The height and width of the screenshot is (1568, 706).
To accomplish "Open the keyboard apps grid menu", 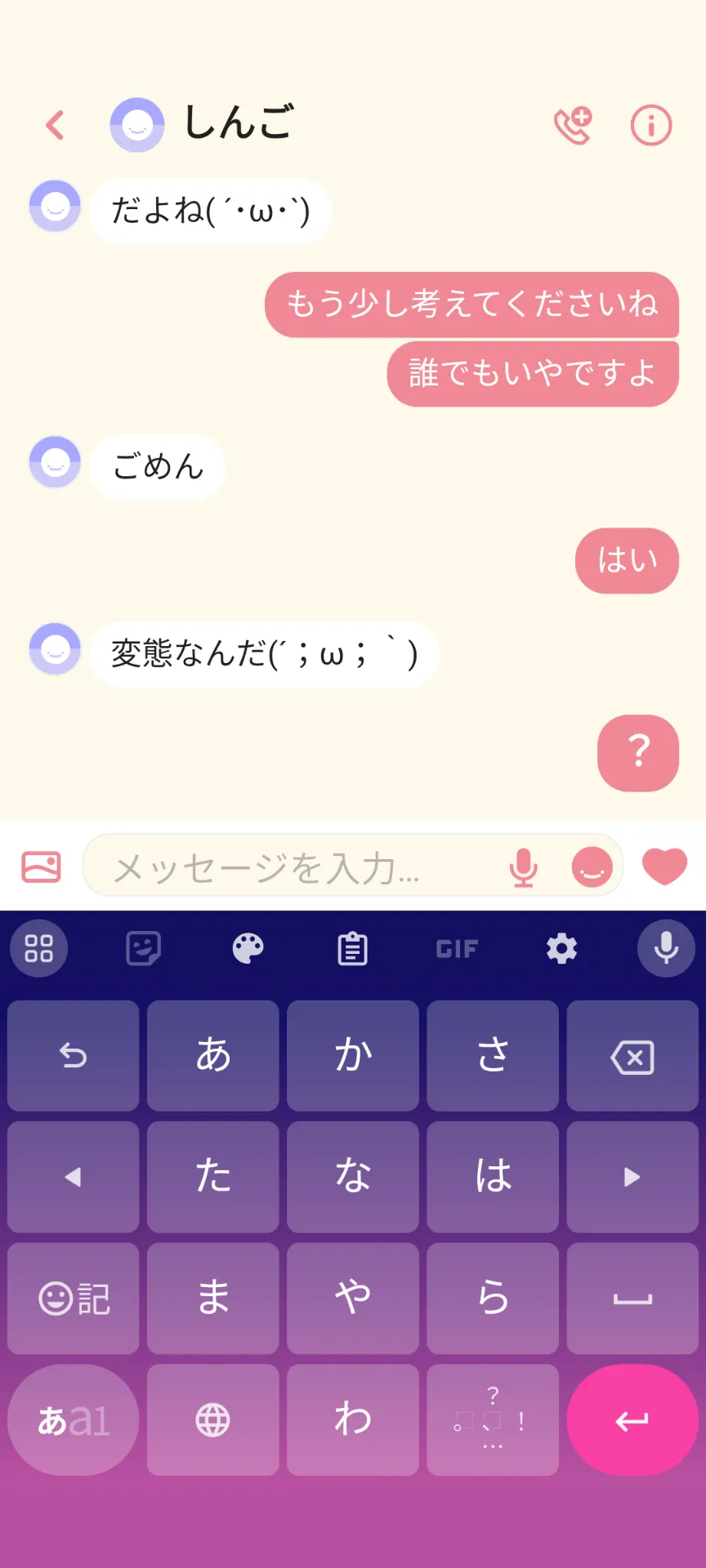I will [x=38, y=948].
